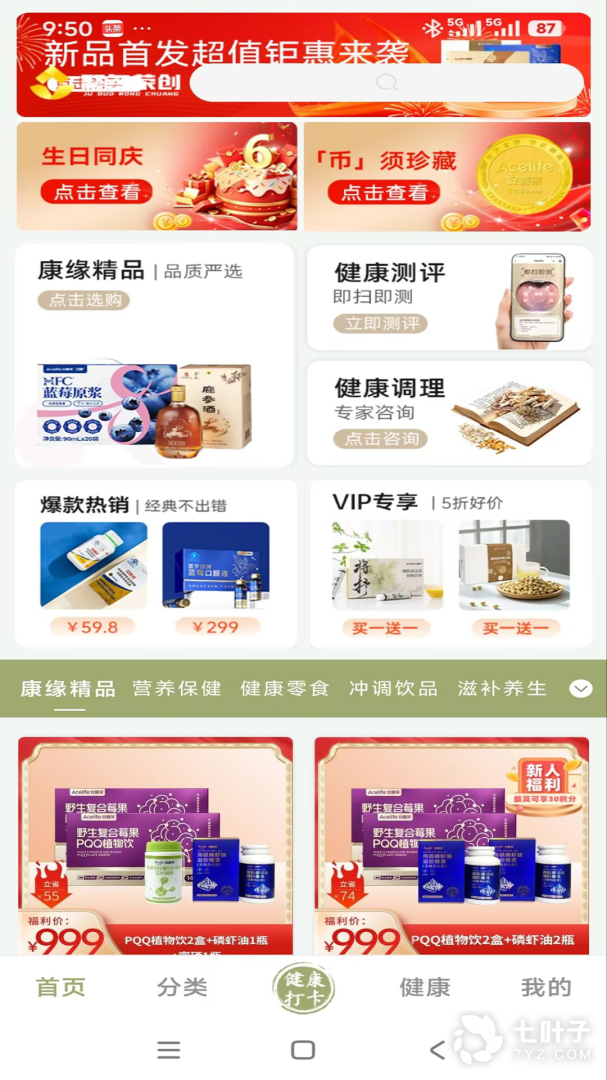The width and height of the screenshot is (607, 1080).
Task: View the「币」须珍藏 banner
Action: coord(447,176)
